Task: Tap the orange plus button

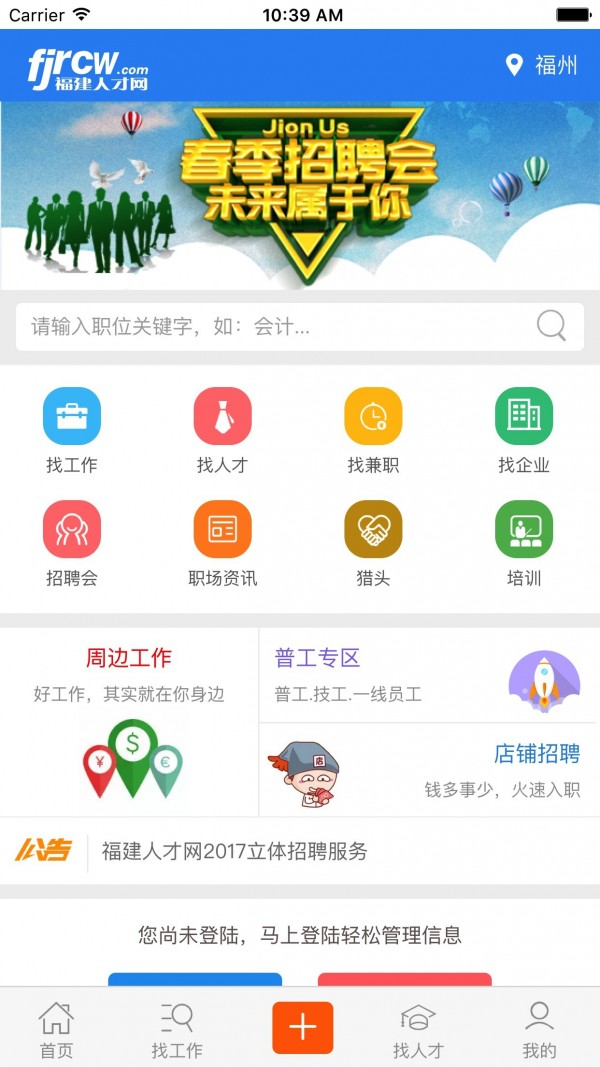Action: click(x=302, y=1027)
